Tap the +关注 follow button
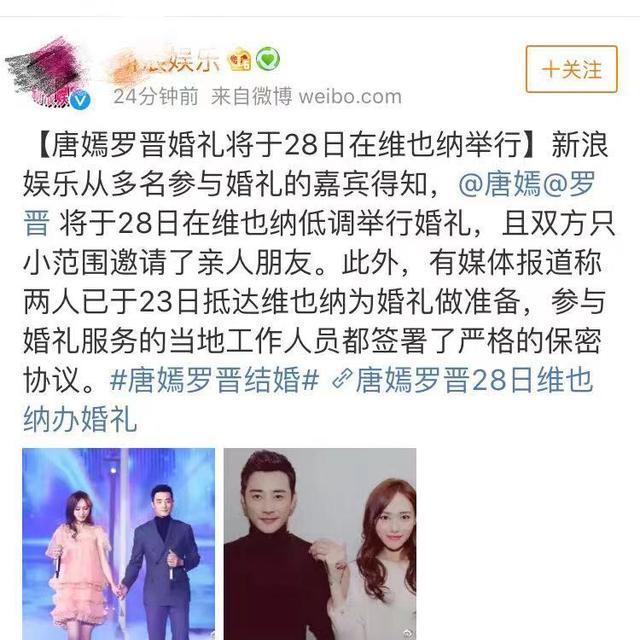 pyautogui.click(x=571, y=70)
